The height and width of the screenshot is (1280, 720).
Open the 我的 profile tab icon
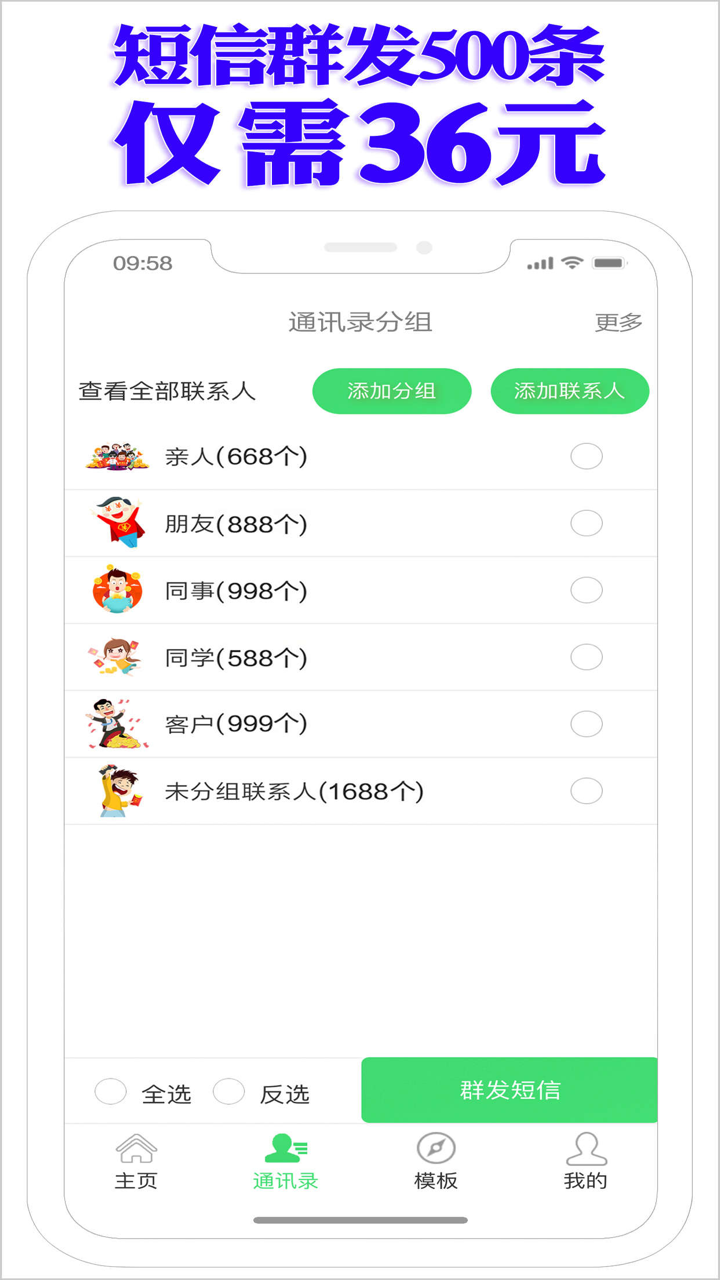click(x=584, y=1147)
